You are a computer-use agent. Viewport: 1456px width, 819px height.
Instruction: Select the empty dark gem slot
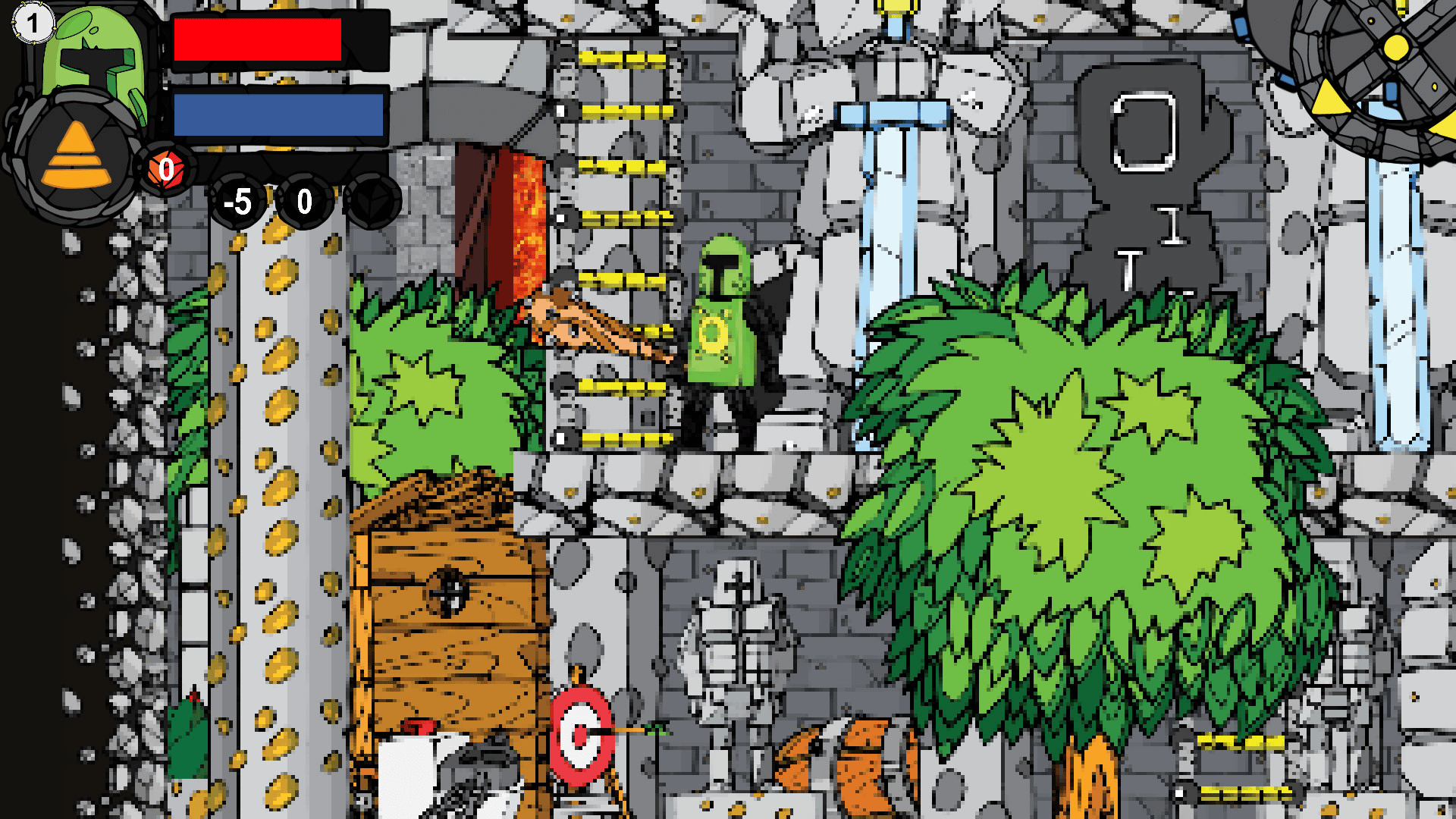(372, 202)
